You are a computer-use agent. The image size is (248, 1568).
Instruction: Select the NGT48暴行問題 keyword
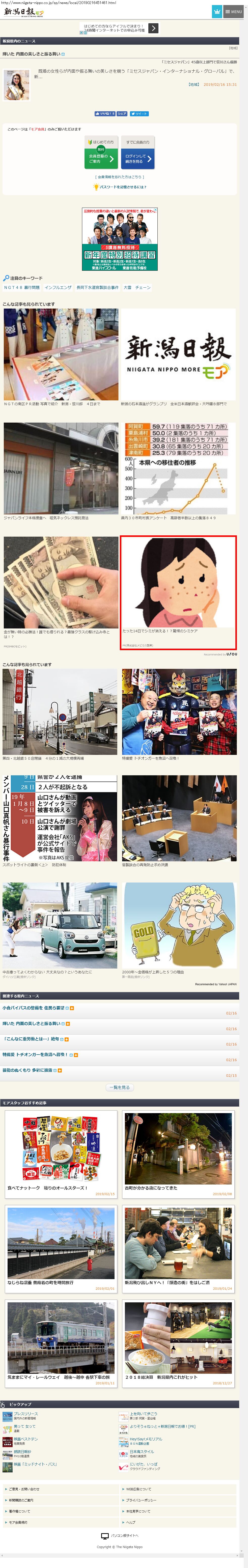[x=22, y=287]
